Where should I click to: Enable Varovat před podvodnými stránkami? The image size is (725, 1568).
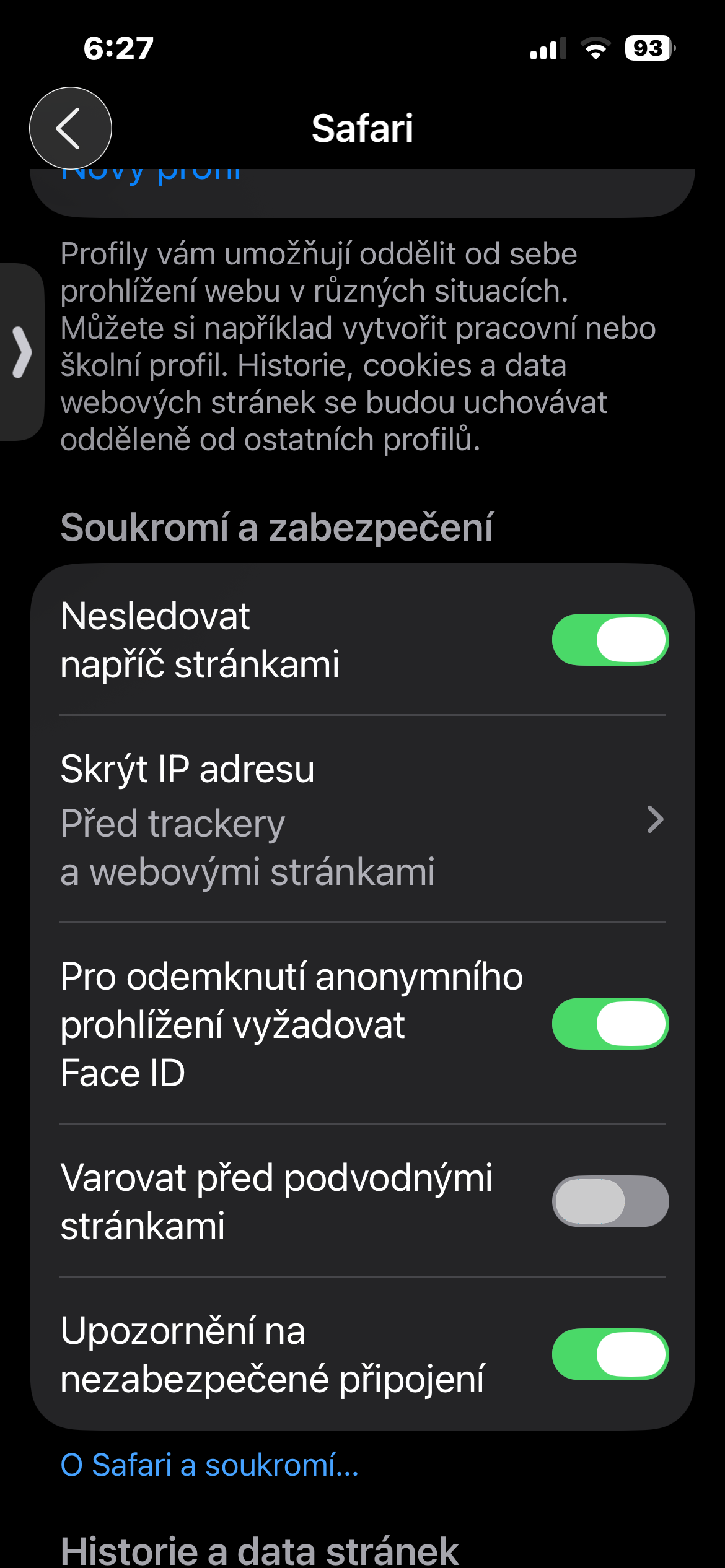tap(610, 1201)
